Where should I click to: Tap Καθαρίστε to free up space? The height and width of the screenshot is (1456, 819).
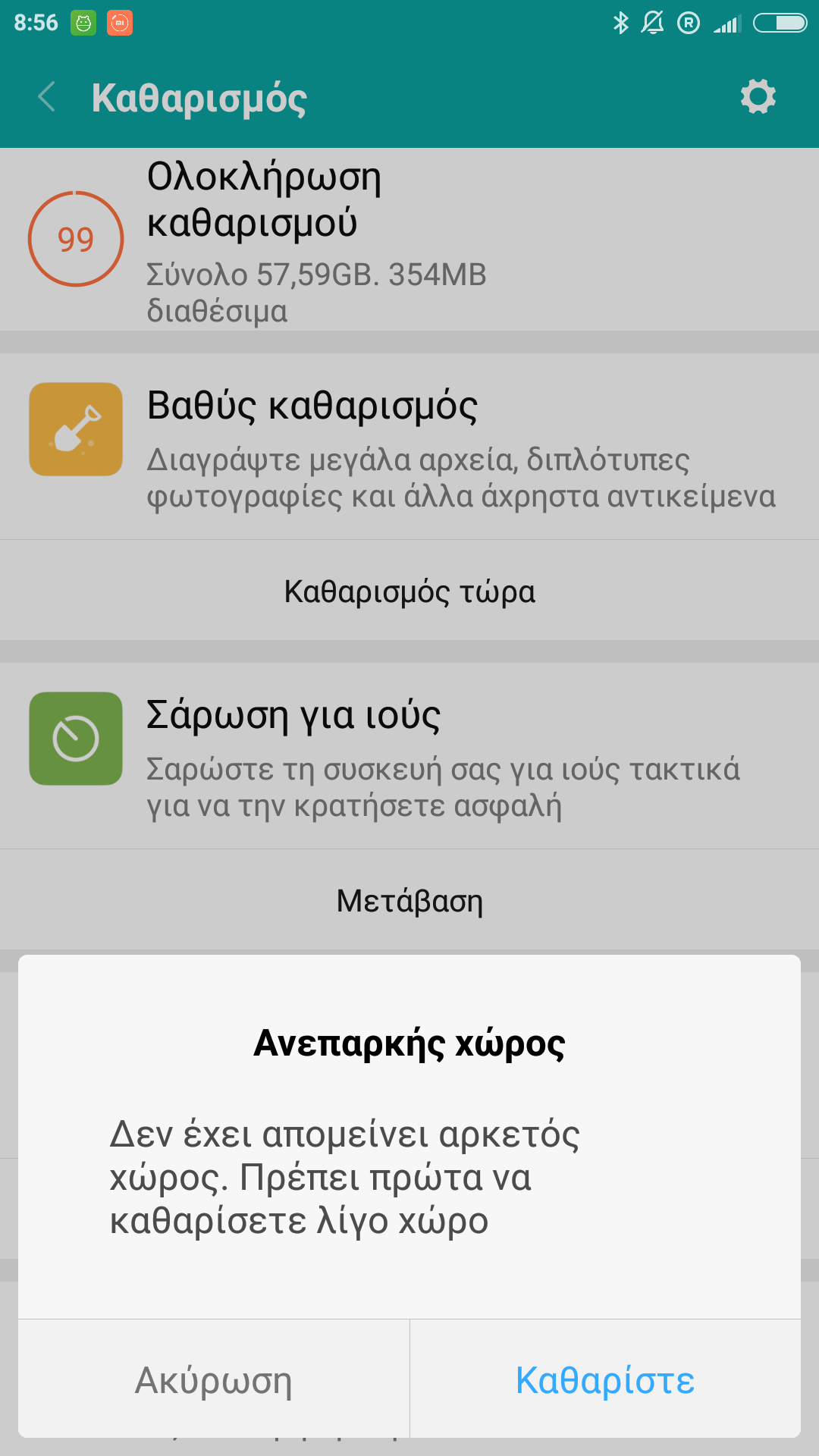604,1380
